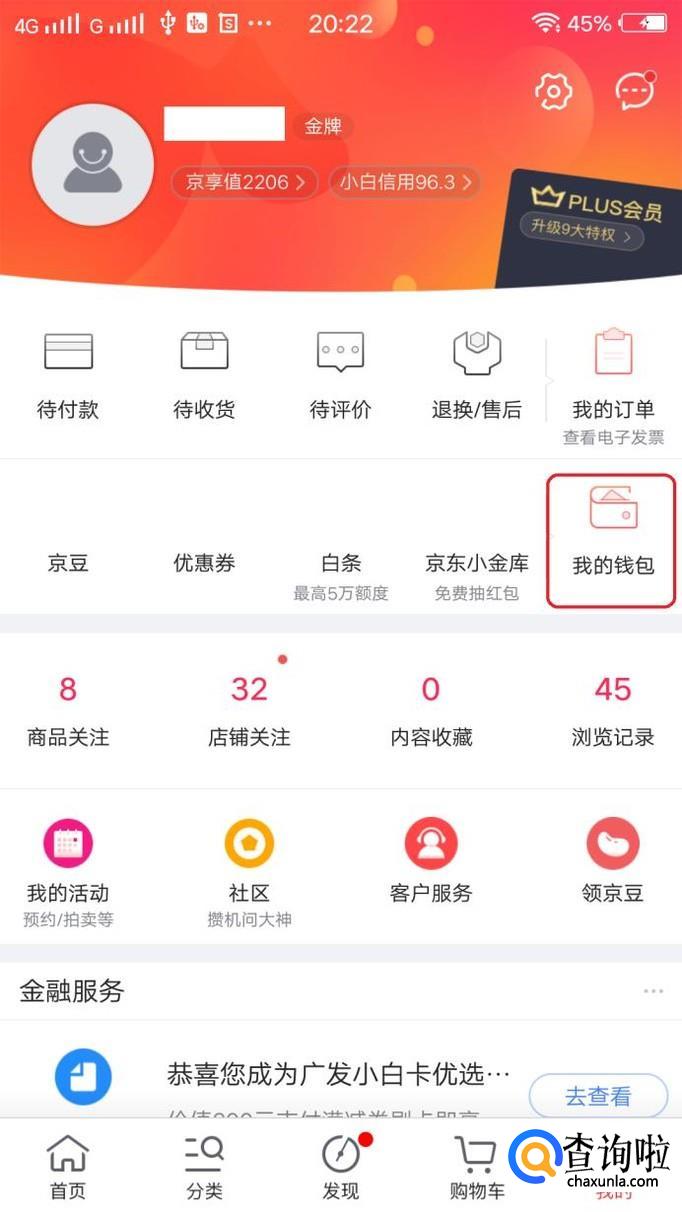
Task: View 店铺关注 list
Action: (249, 710)
